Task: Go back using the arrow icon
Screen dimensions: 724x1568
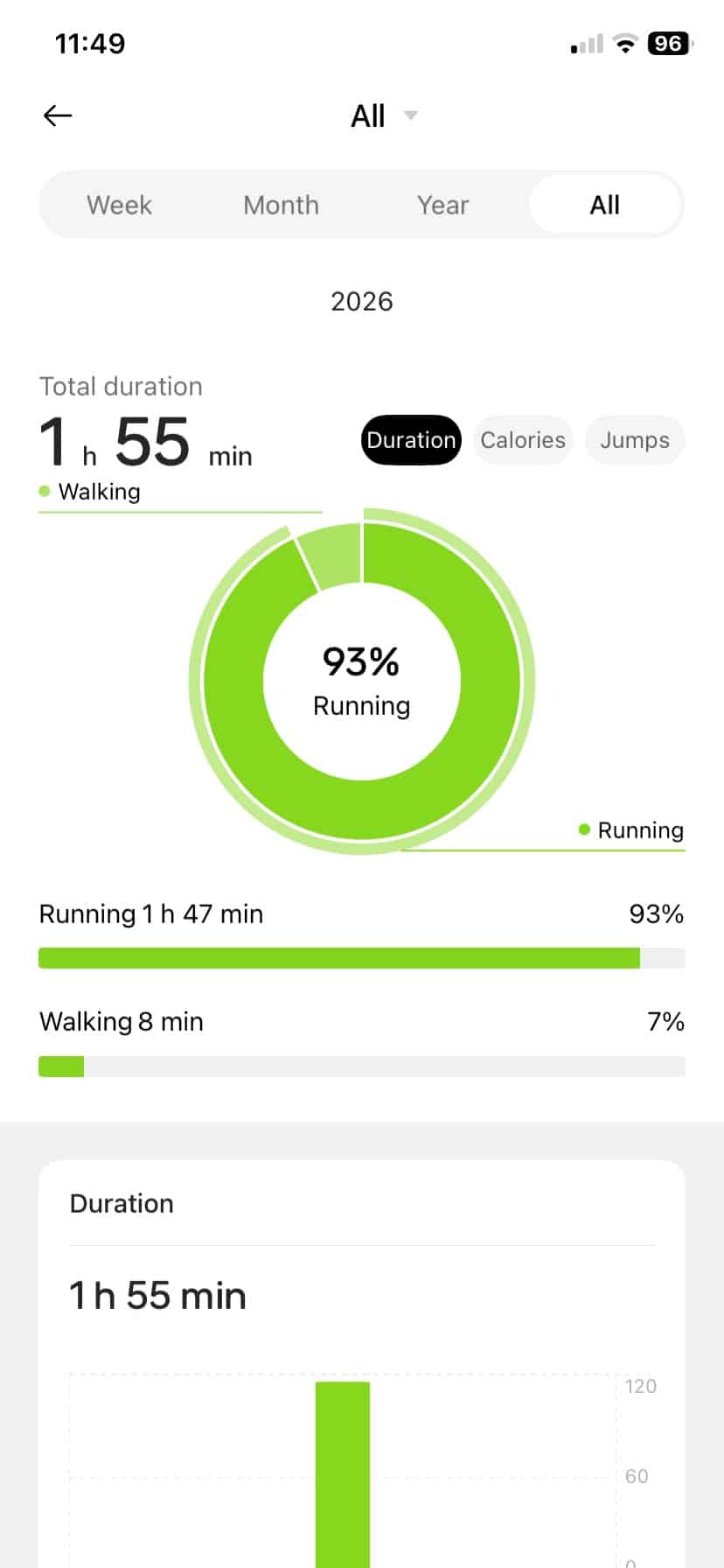Action: [x=58, y=115]
